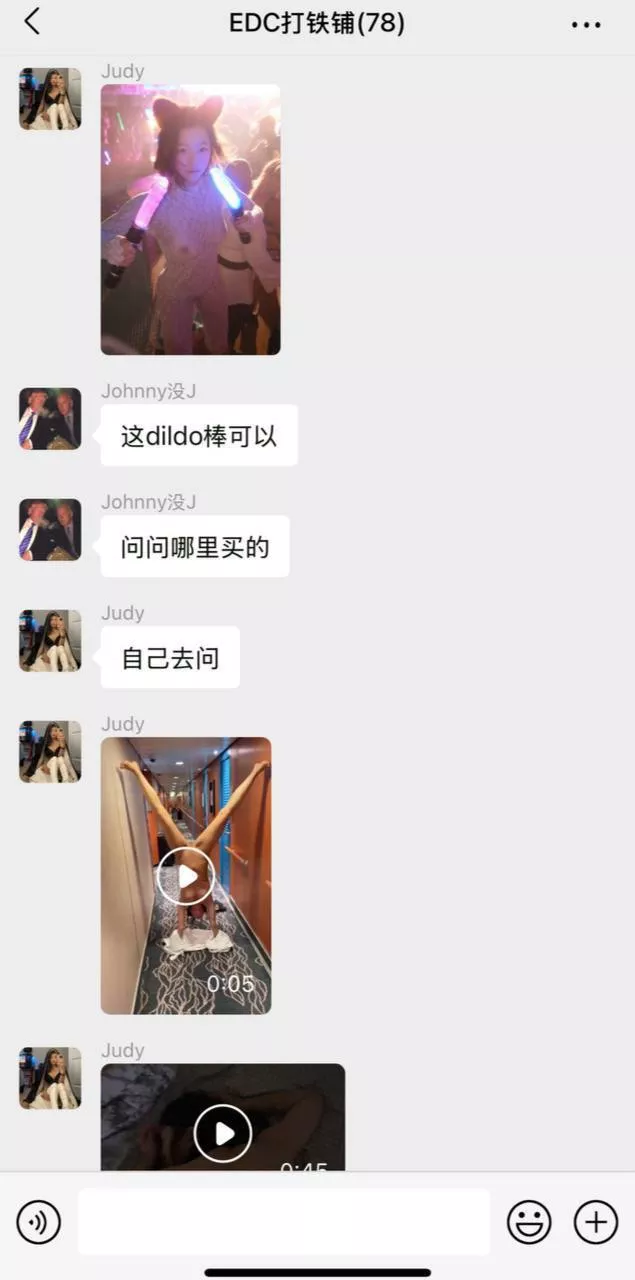Image resolution: width=635 pixels, height=1280 pixels.
Task: Focus the message text field
Action: coord(284,1222)
